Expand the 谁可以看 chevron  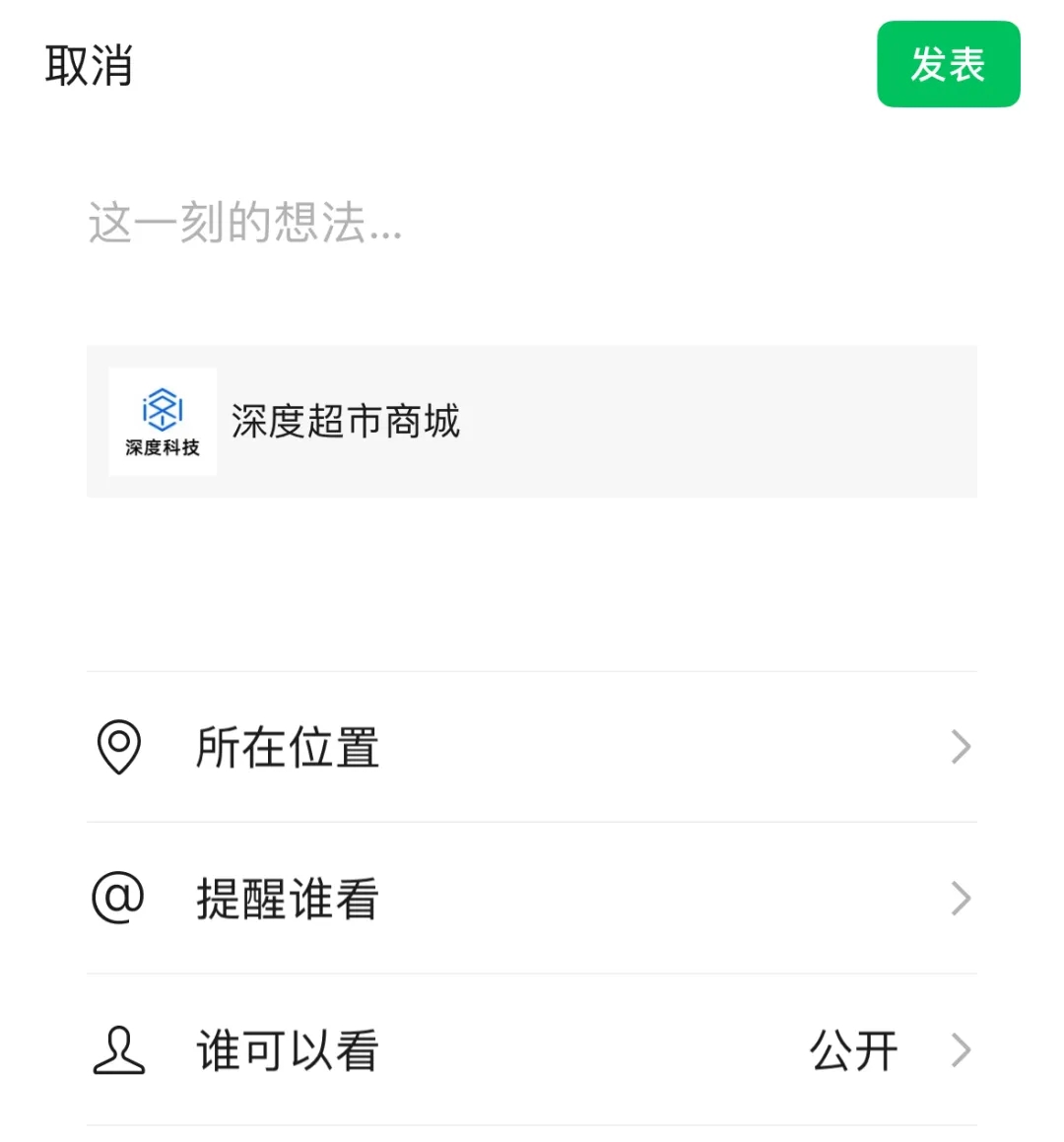coord(961,1050)
